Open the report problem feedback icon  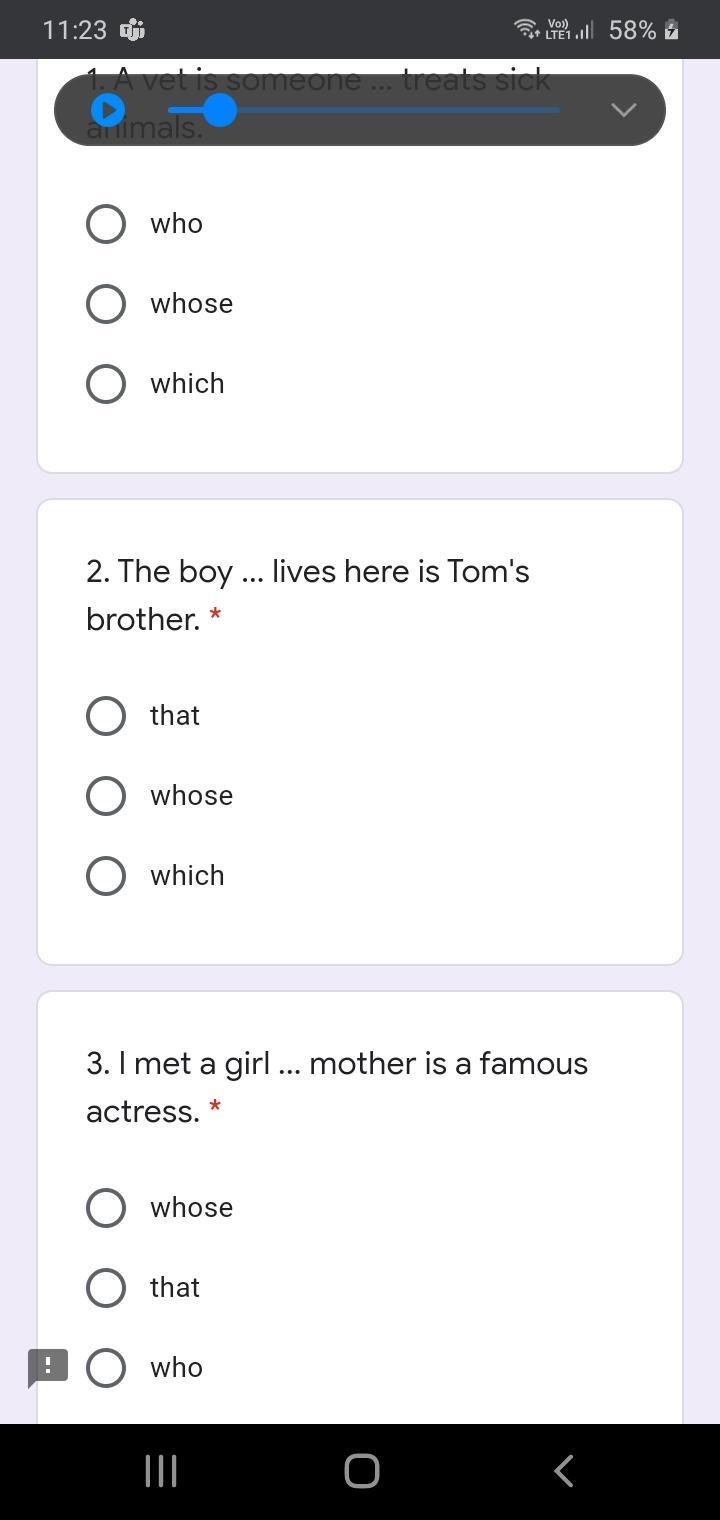click(47, 1367)
